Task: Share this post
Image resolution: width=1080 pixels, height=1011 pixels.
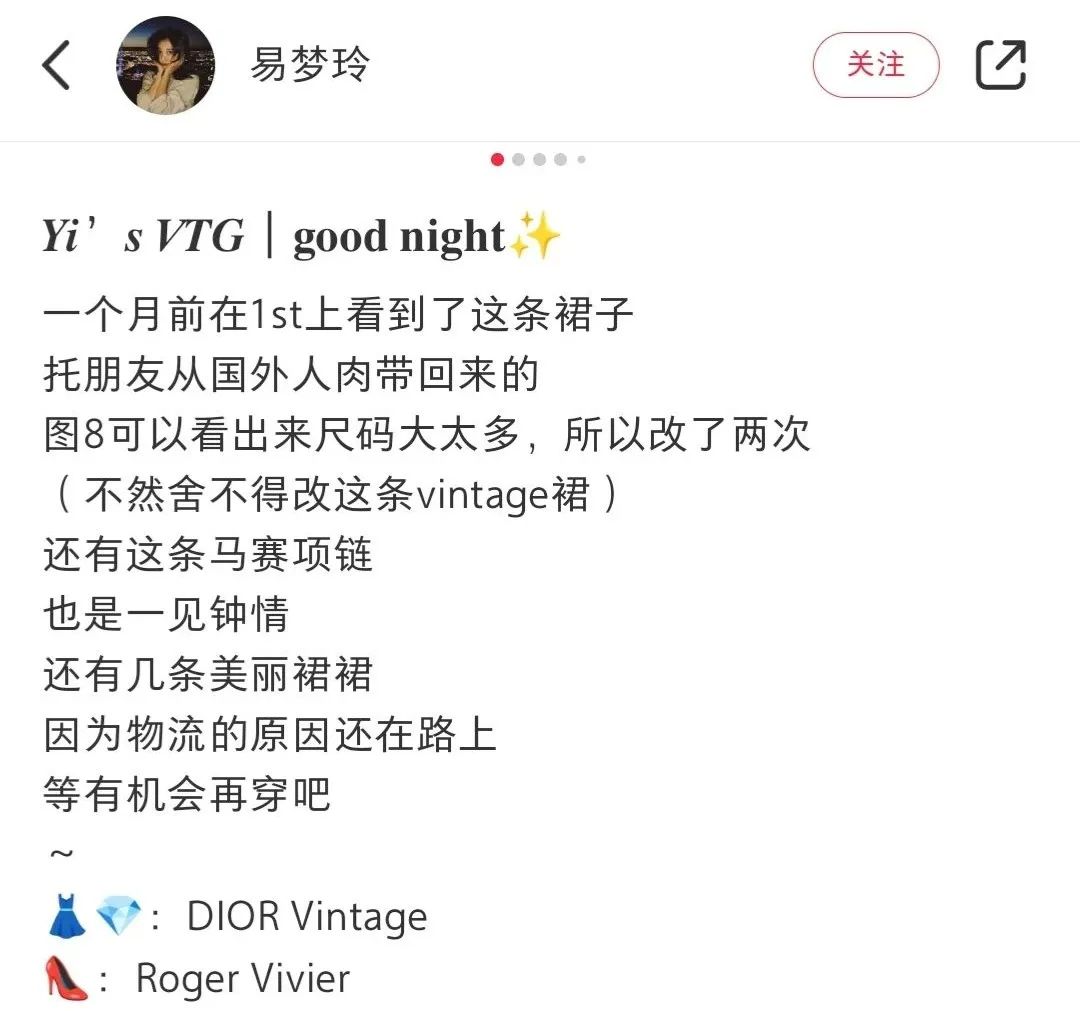Action: click(1001, 65)
